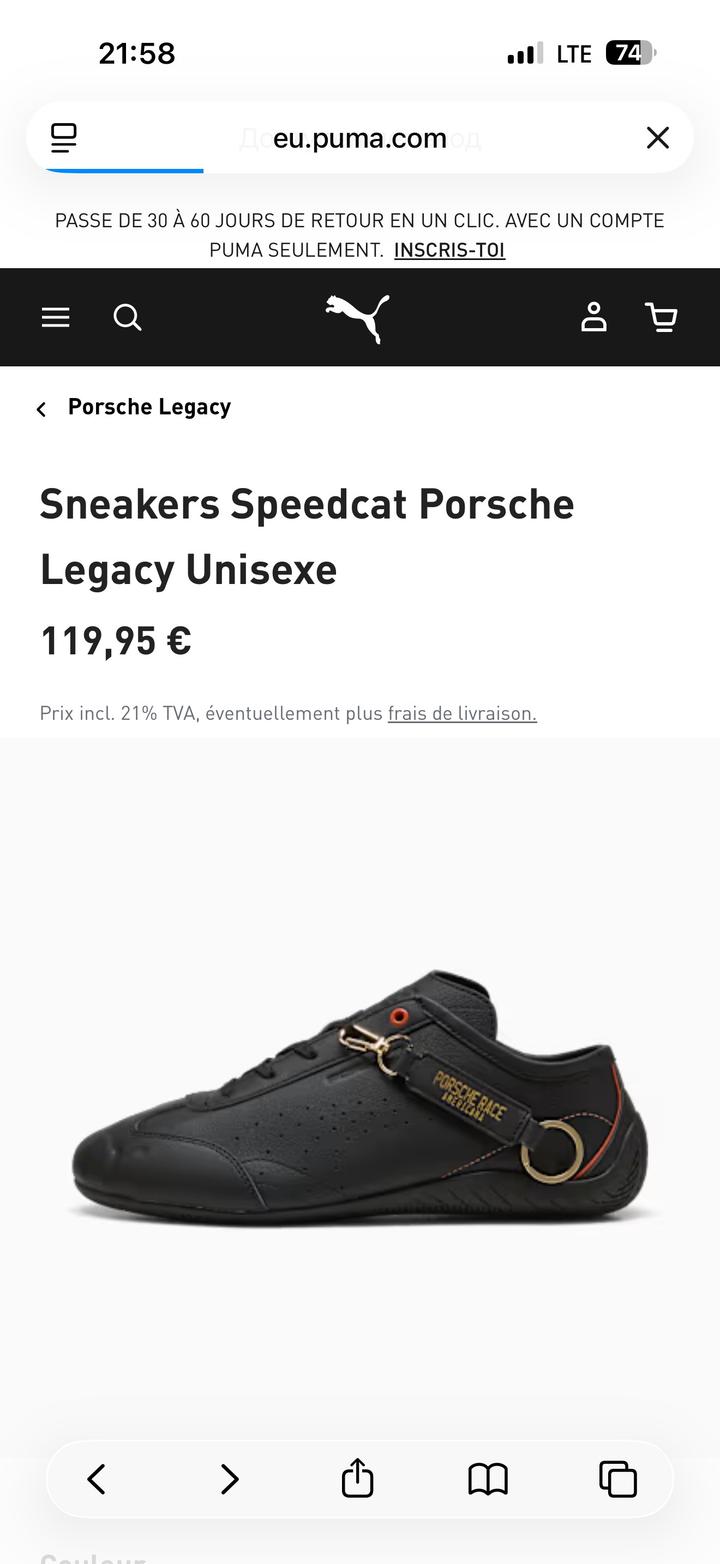Tap the Puma logo to go home
The height and width of the screenshot is (1564, 720).
(358, 318)
